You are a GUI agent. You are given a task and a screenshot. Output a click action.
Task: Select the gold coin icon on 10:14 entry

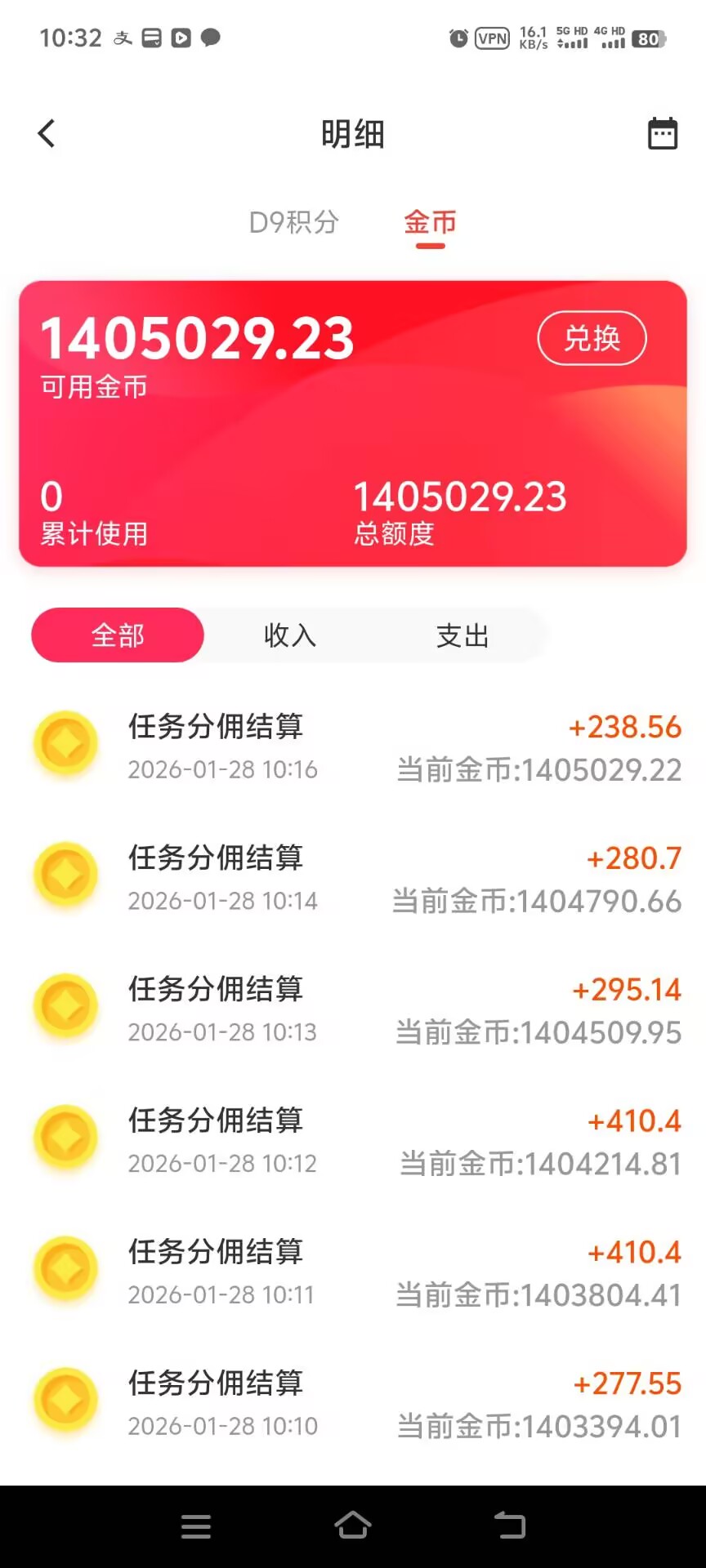(65, 875)
